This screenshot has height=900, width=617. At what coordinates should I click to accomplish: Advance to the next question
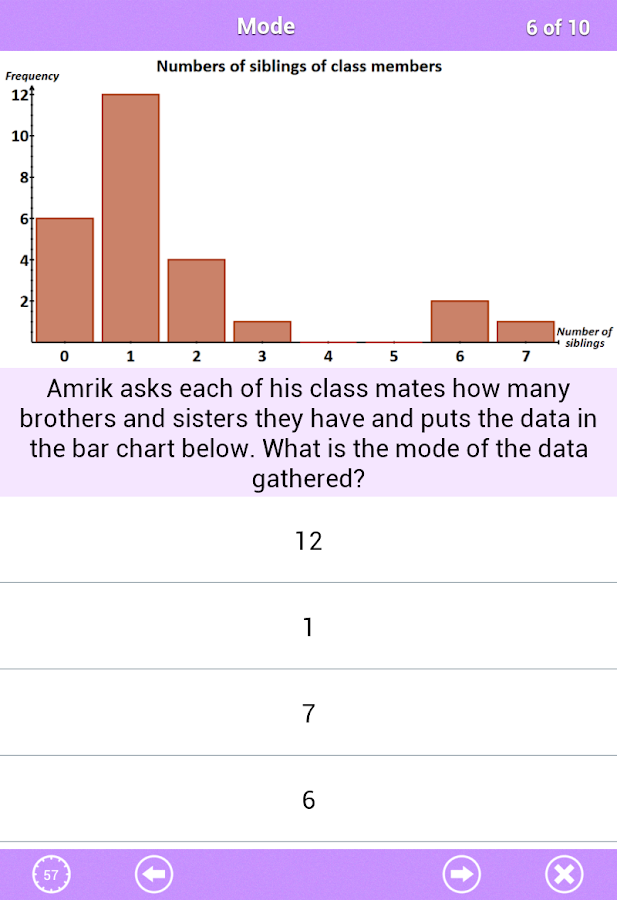(x=461, y=875)
